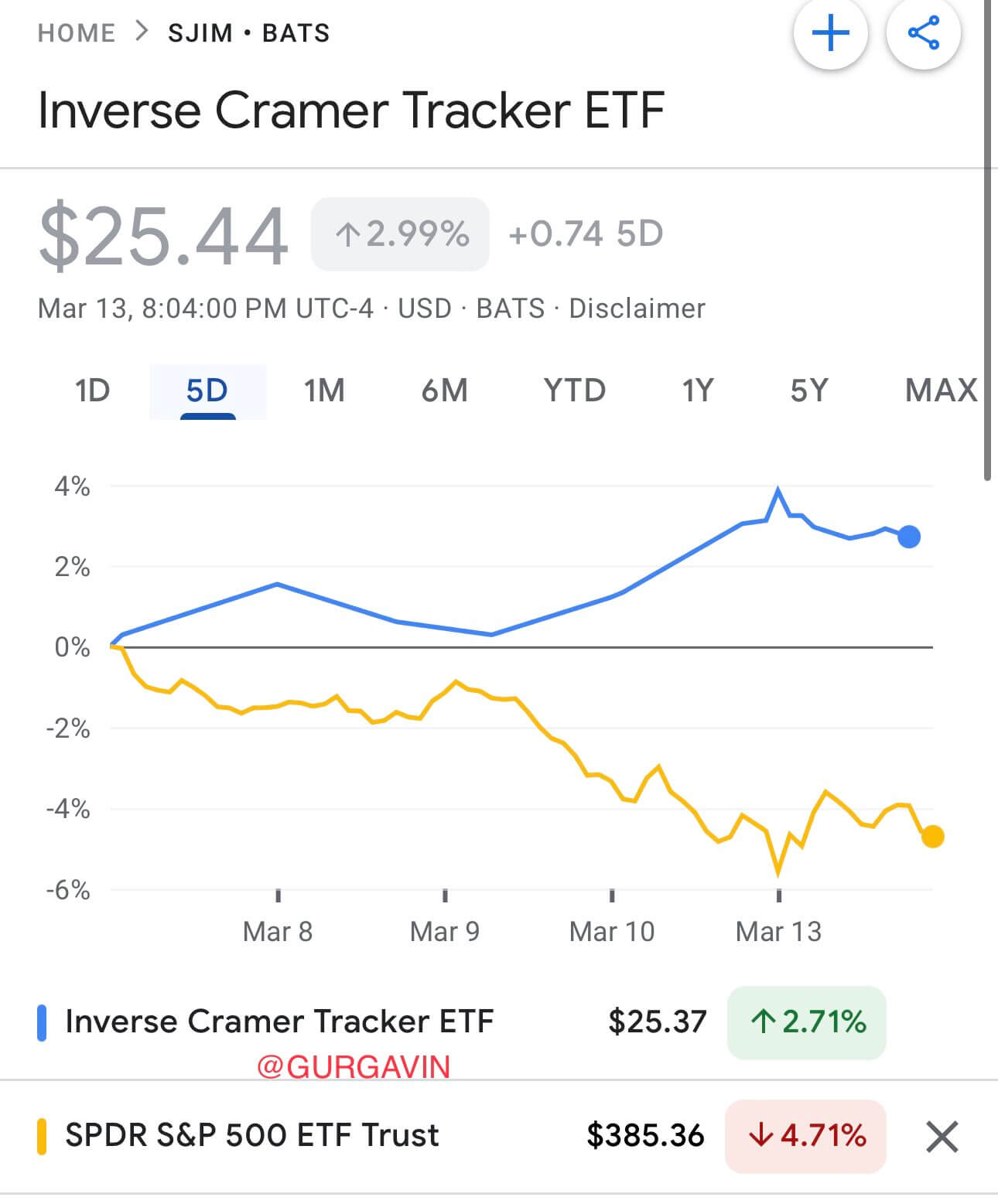Click the add to watchlist plus icon
Screen dimensions: 998x1204
pyautogui.click(x=832, y=32)
